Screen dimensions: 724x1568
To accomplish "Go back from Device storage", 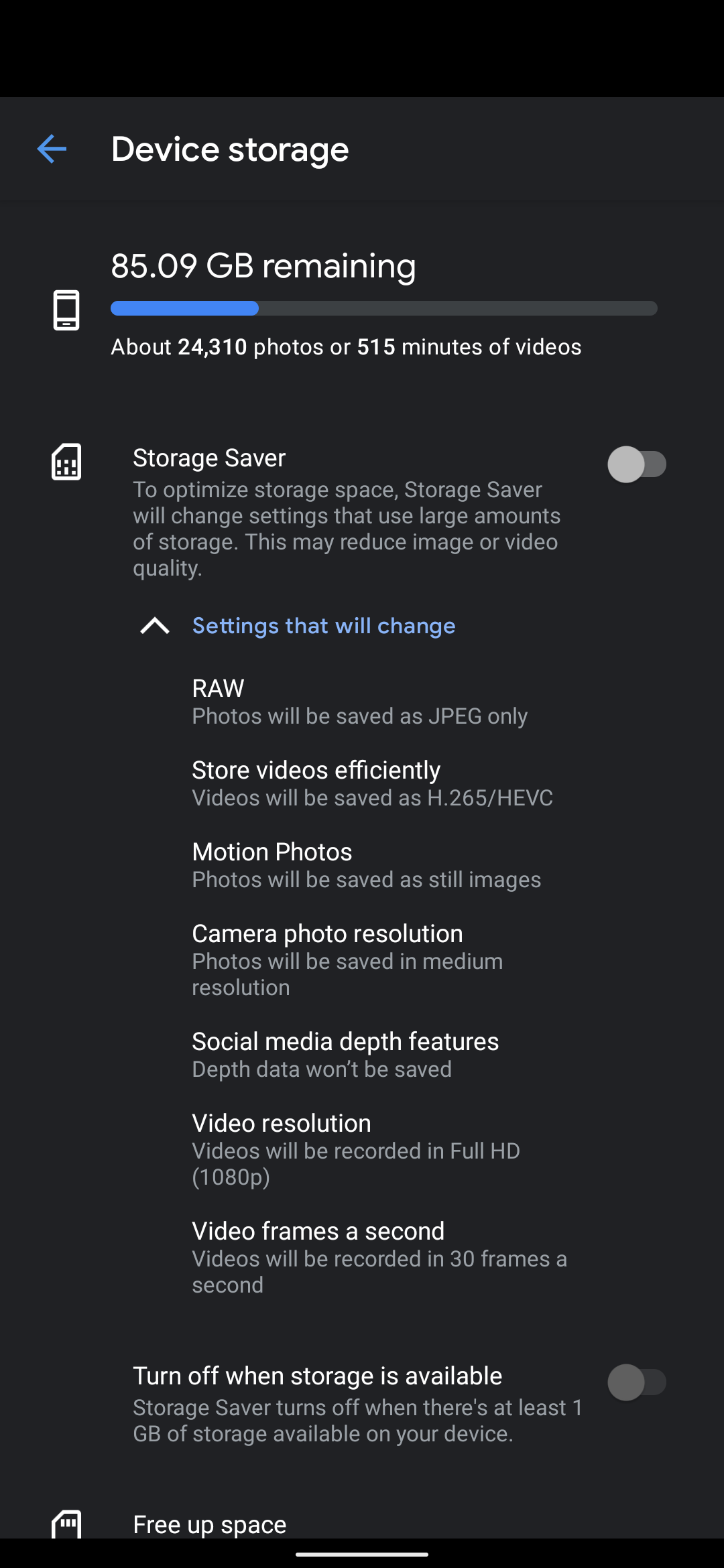I will pyautogui.click(x=52, y=149).
